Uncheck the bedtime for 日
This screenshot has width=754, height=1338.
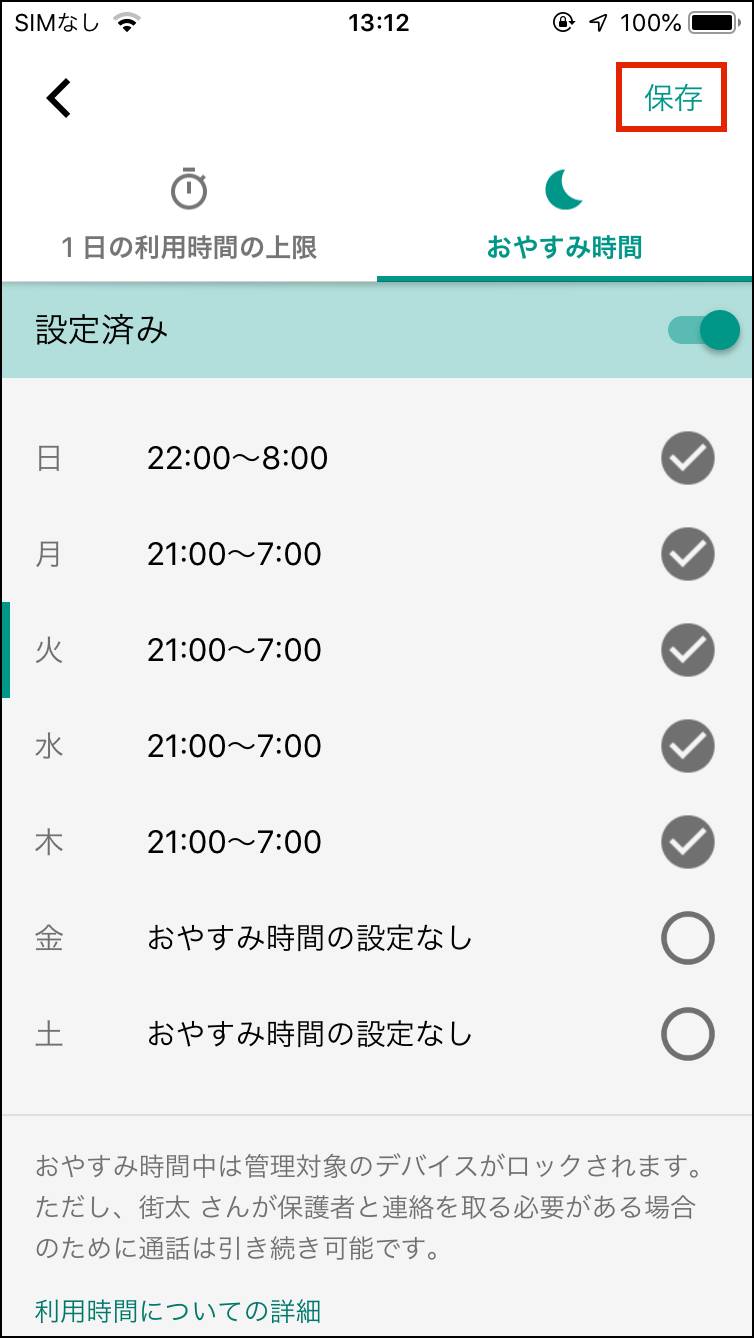[688, 458]
